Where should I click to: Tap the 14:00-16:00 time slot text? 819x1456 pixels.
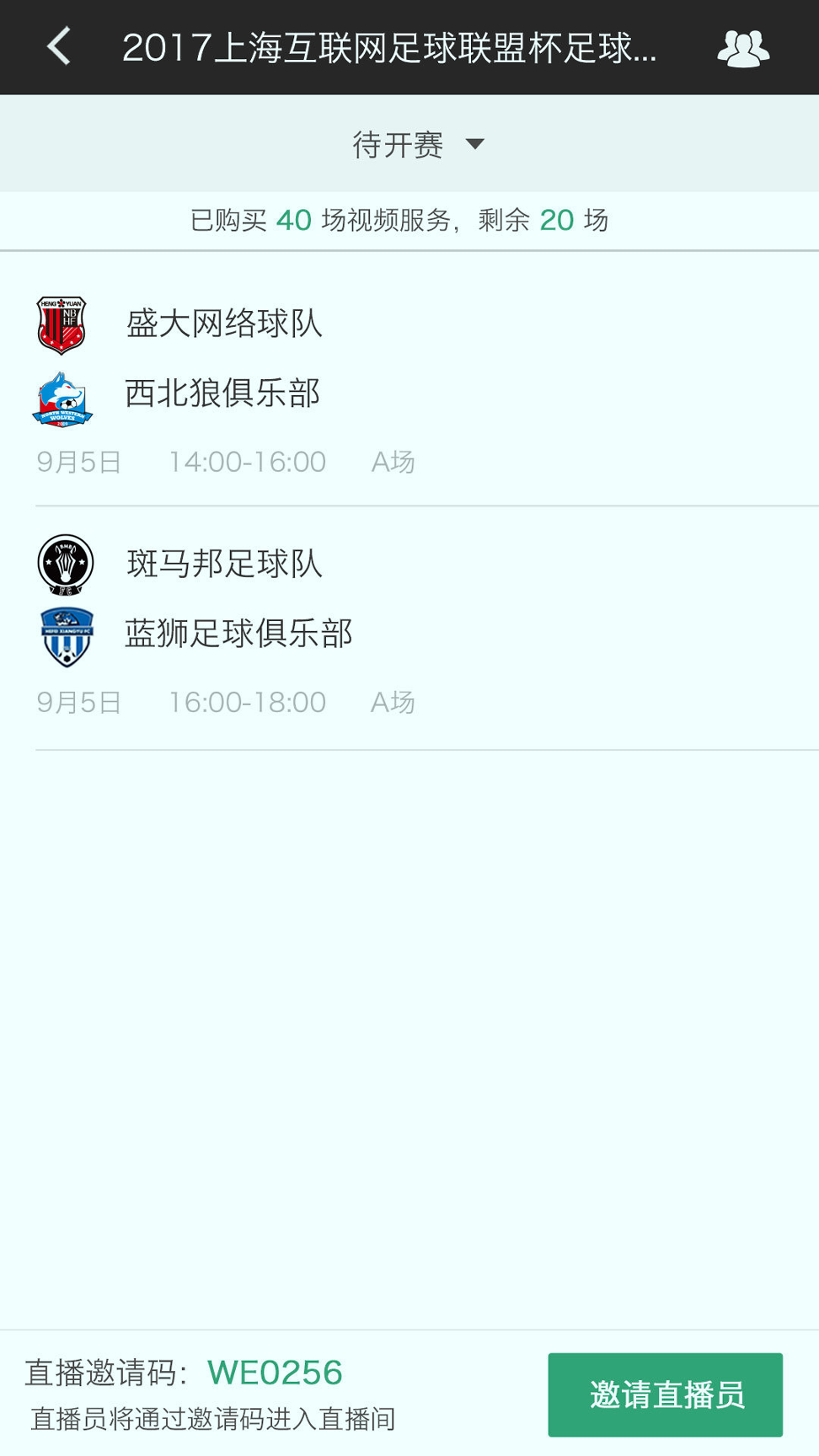click(247, 461)
